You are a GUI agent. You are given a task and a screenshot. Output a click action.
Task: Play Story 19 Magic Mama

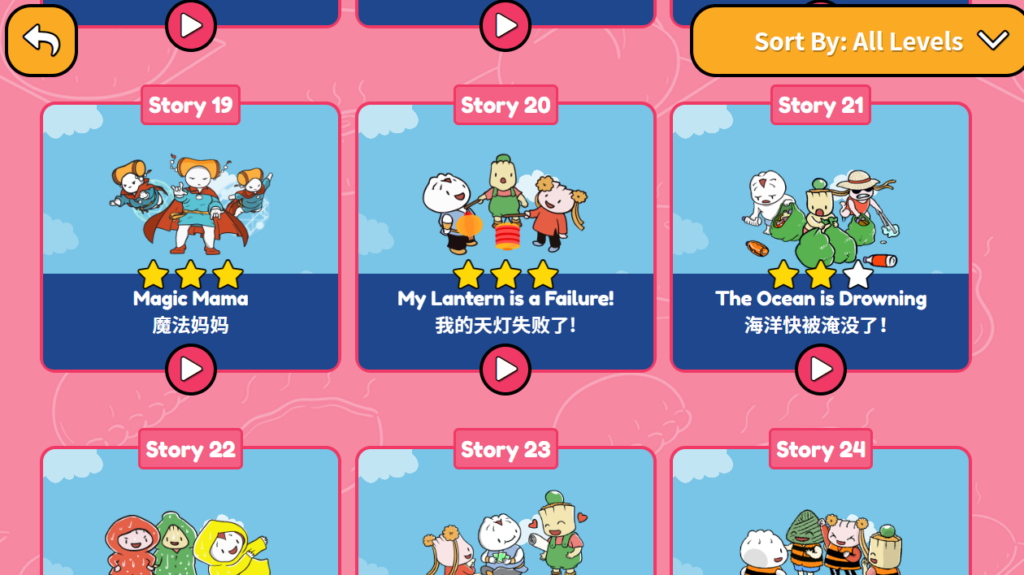click(190, 369)
